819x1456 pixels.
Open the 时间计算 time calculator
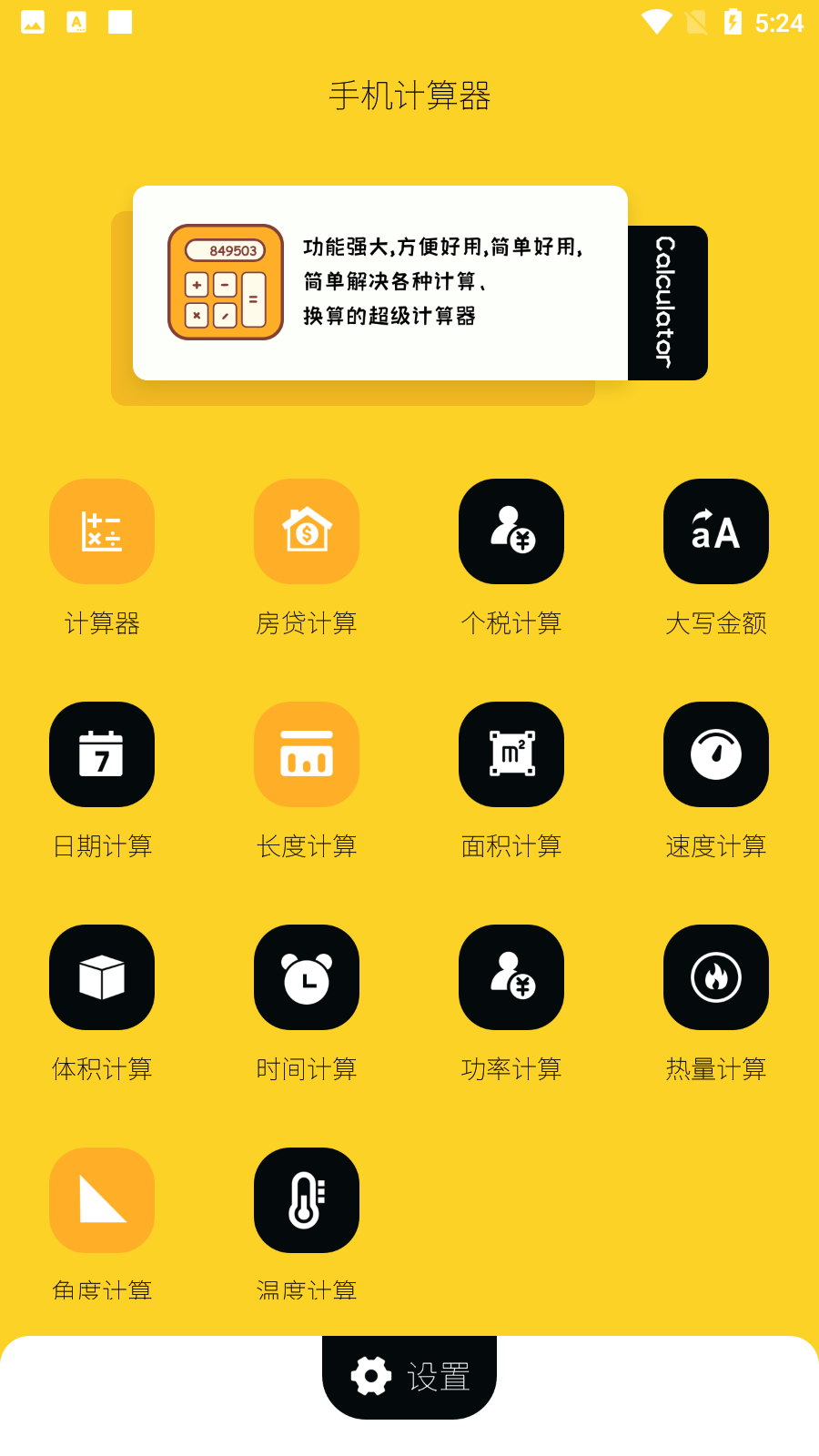[x=306, y=977]
